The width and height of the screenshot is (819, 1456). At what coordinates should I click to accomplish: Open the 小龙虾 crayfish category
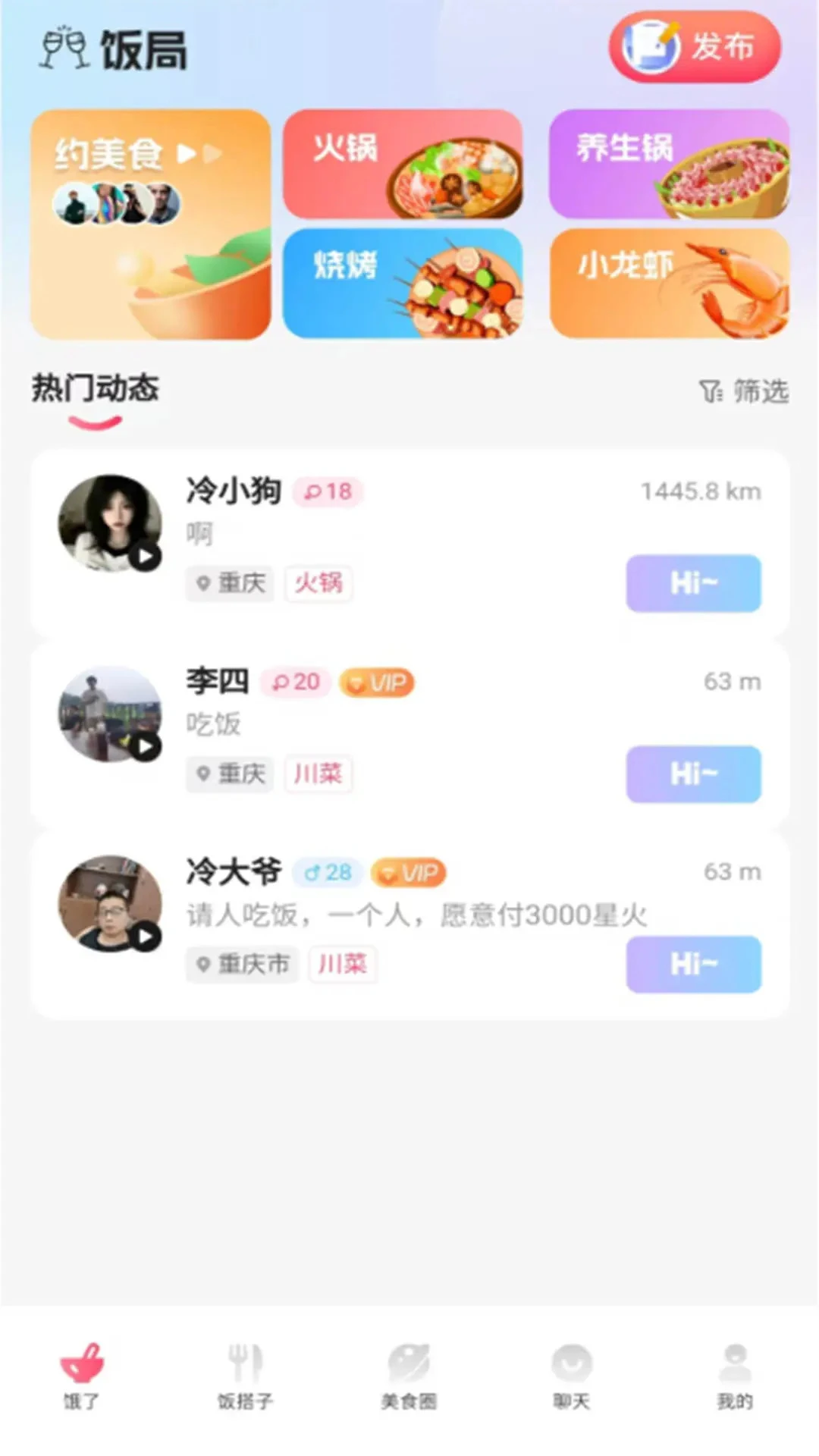pyautogui.click(x=669, y=283)
